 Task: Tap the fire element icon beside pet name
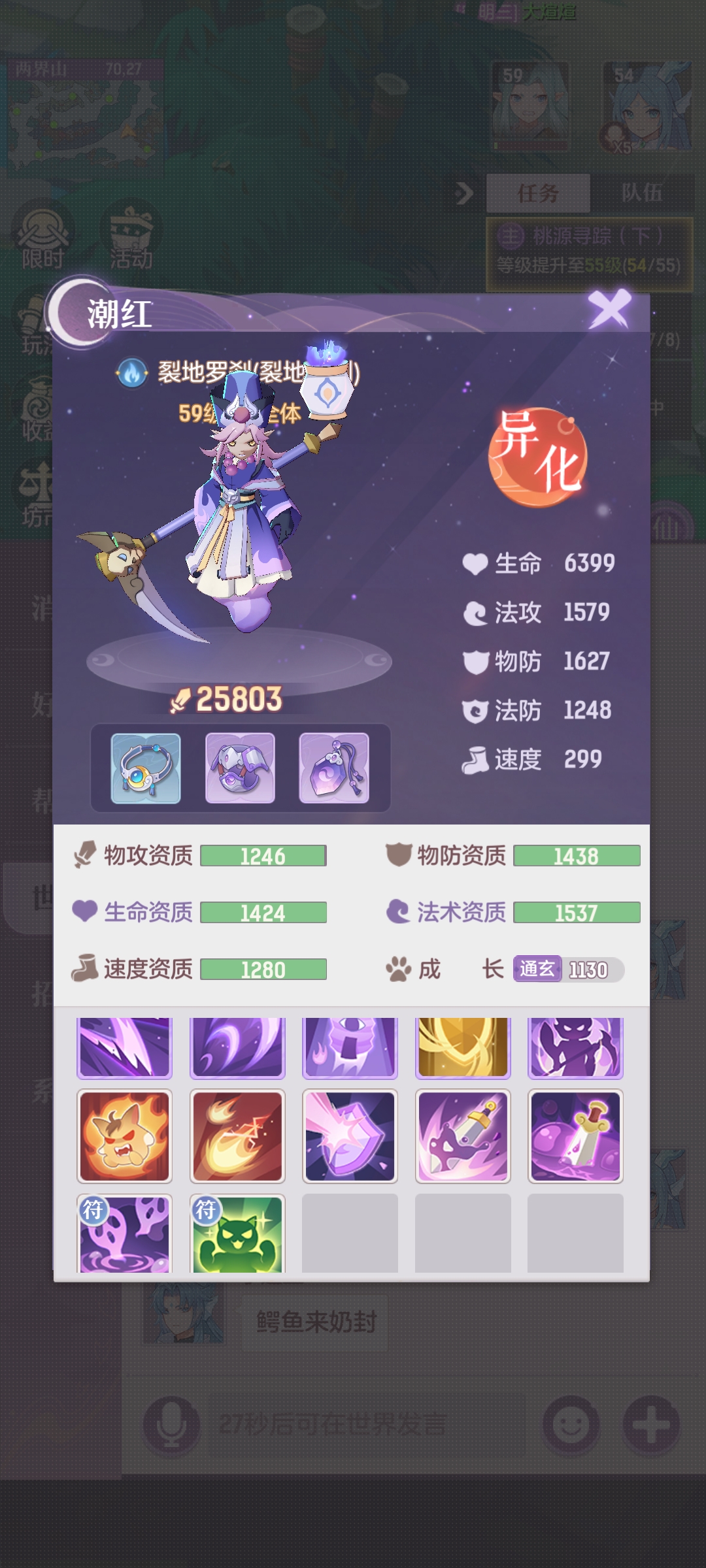point(132,373)
